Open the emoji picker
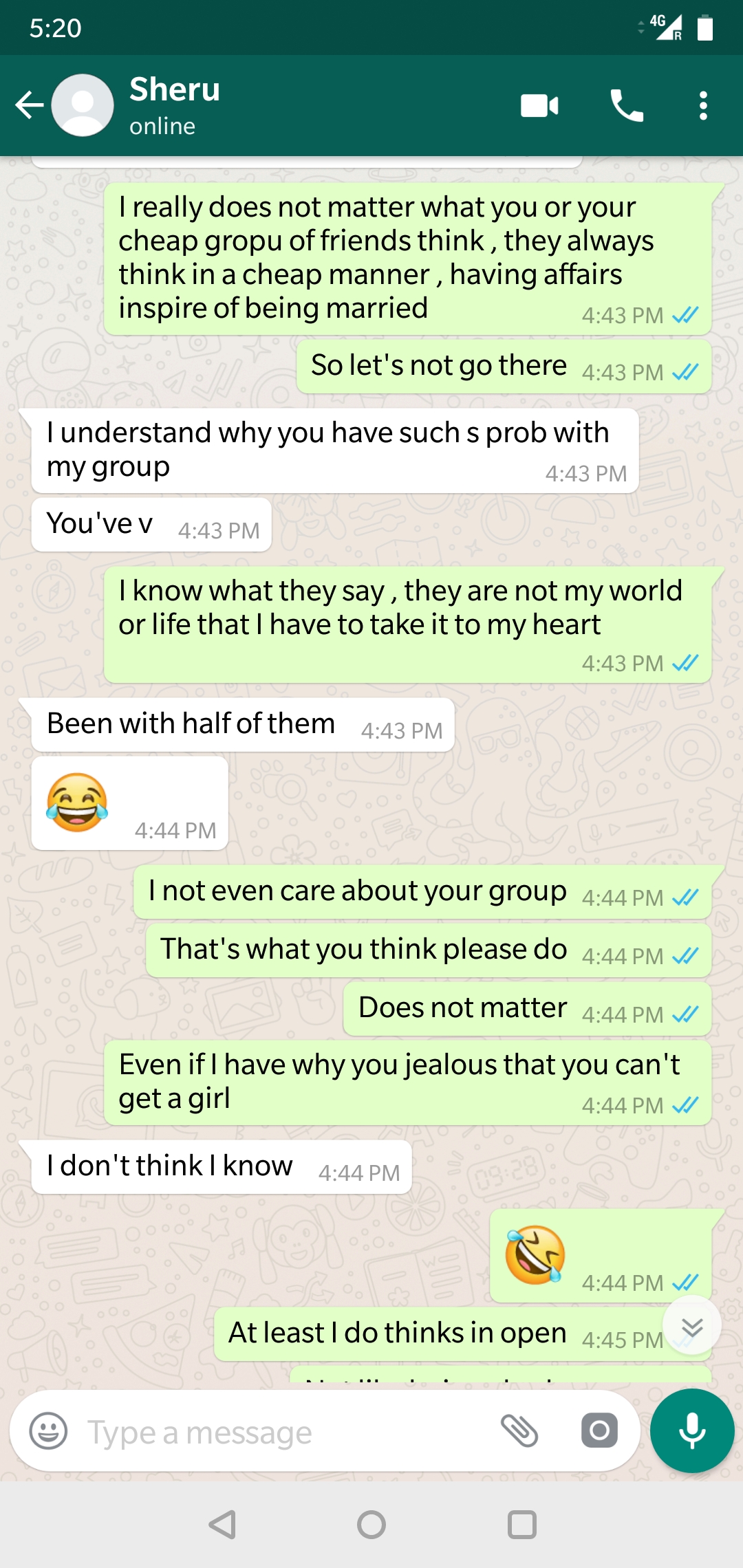The width and height of the screenshot is (743, 1568). click(x=48, y=1432)
